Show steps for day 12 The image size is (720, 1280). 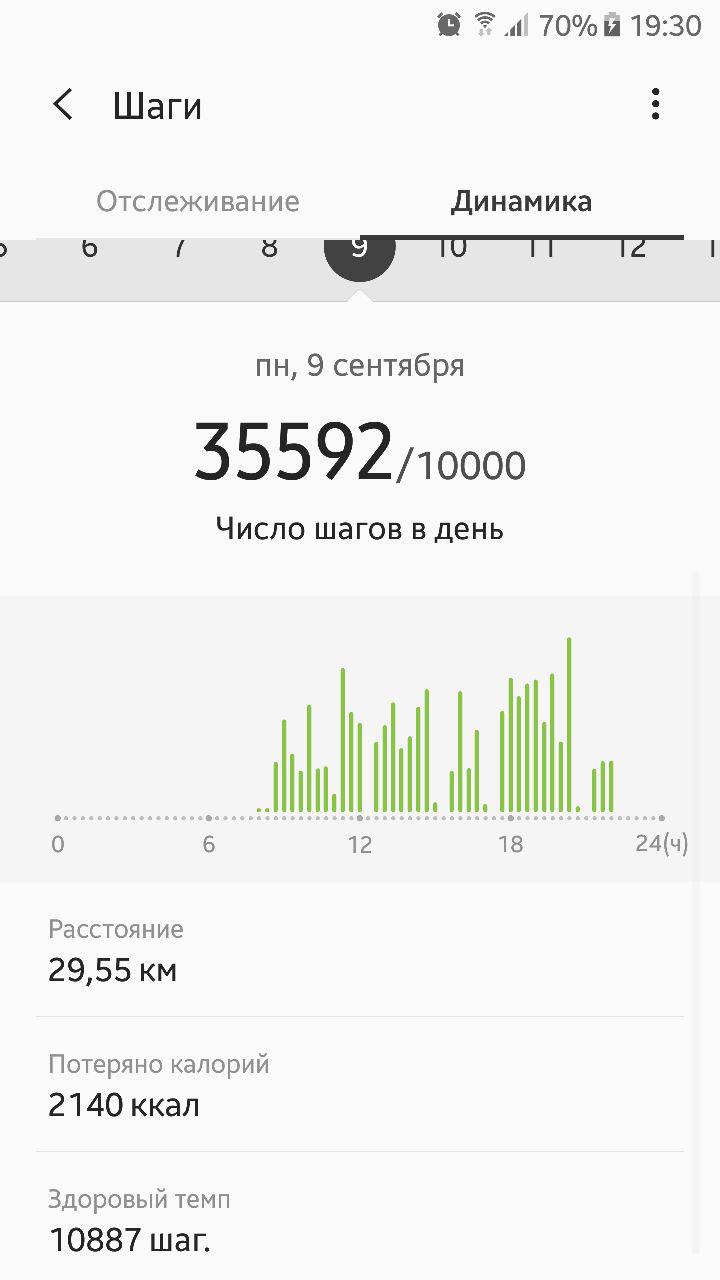click(x=631, y=249)
